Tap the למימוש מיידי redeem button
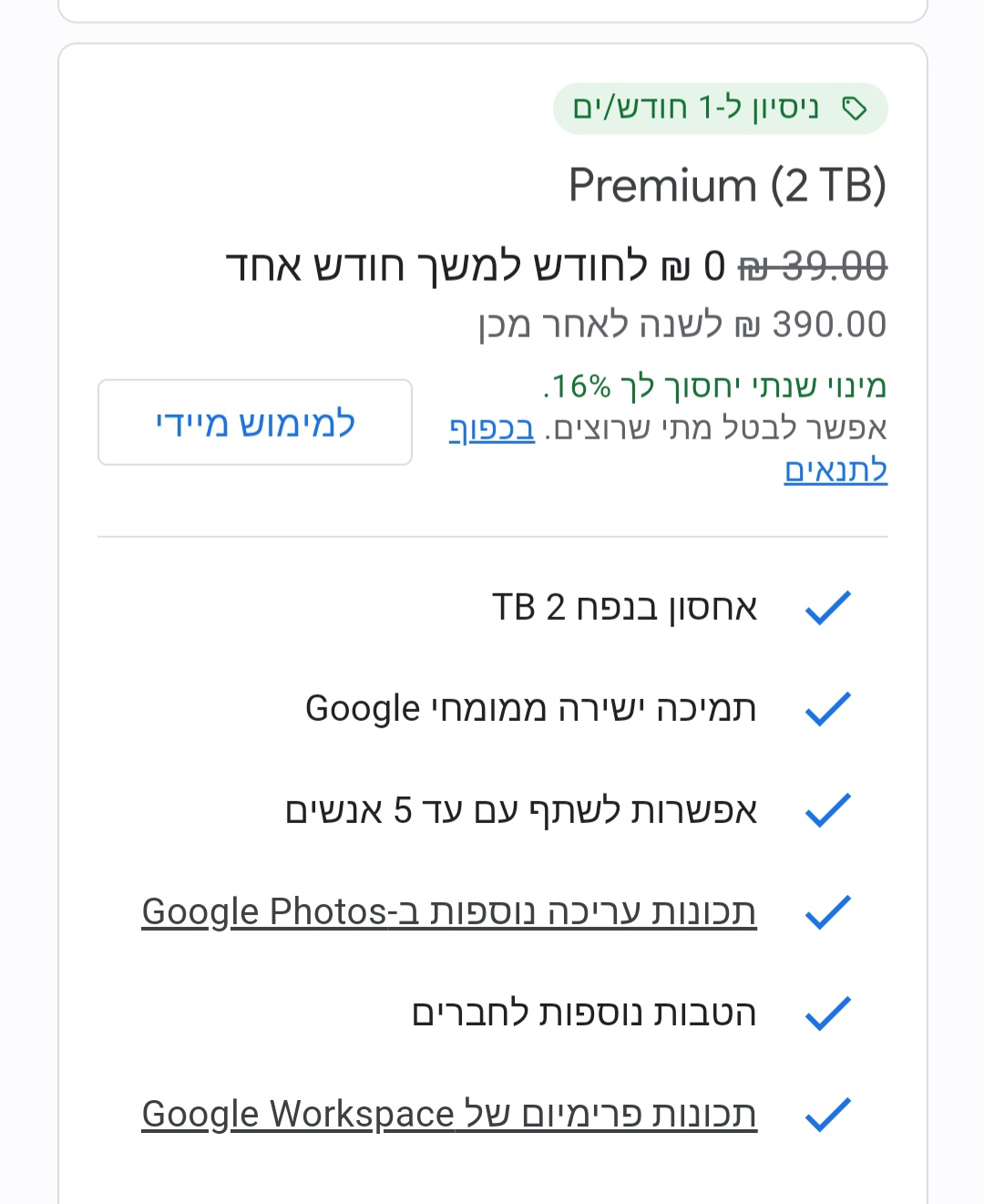984x1204 pixels. (255, 423)
